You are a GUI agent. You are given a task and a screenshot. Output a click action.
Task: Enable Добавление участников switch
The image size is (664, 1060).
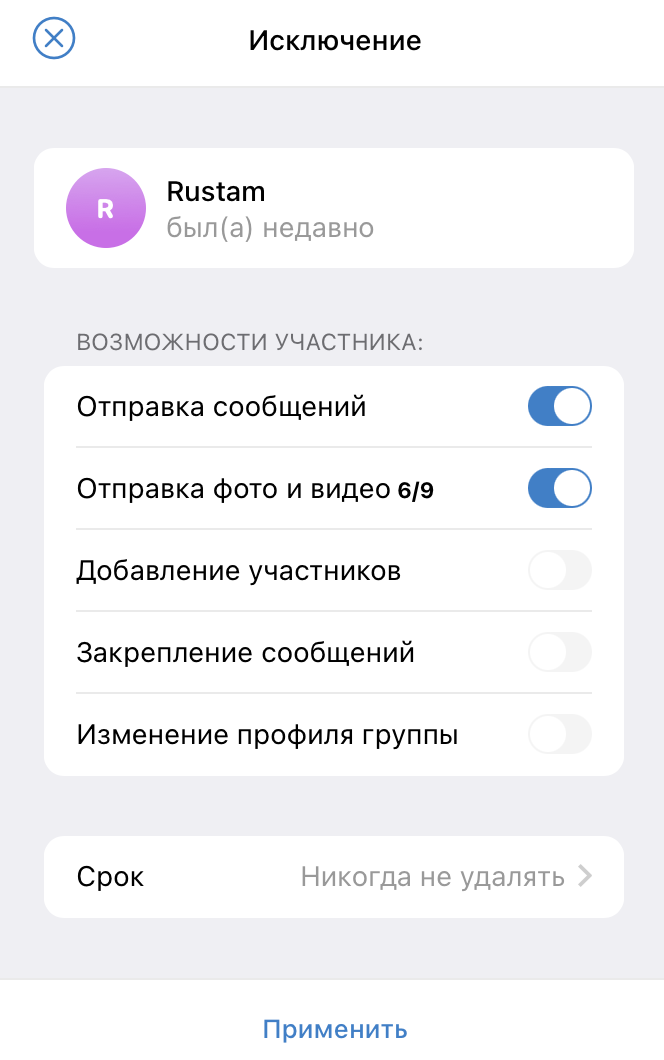tap(559, 571)
